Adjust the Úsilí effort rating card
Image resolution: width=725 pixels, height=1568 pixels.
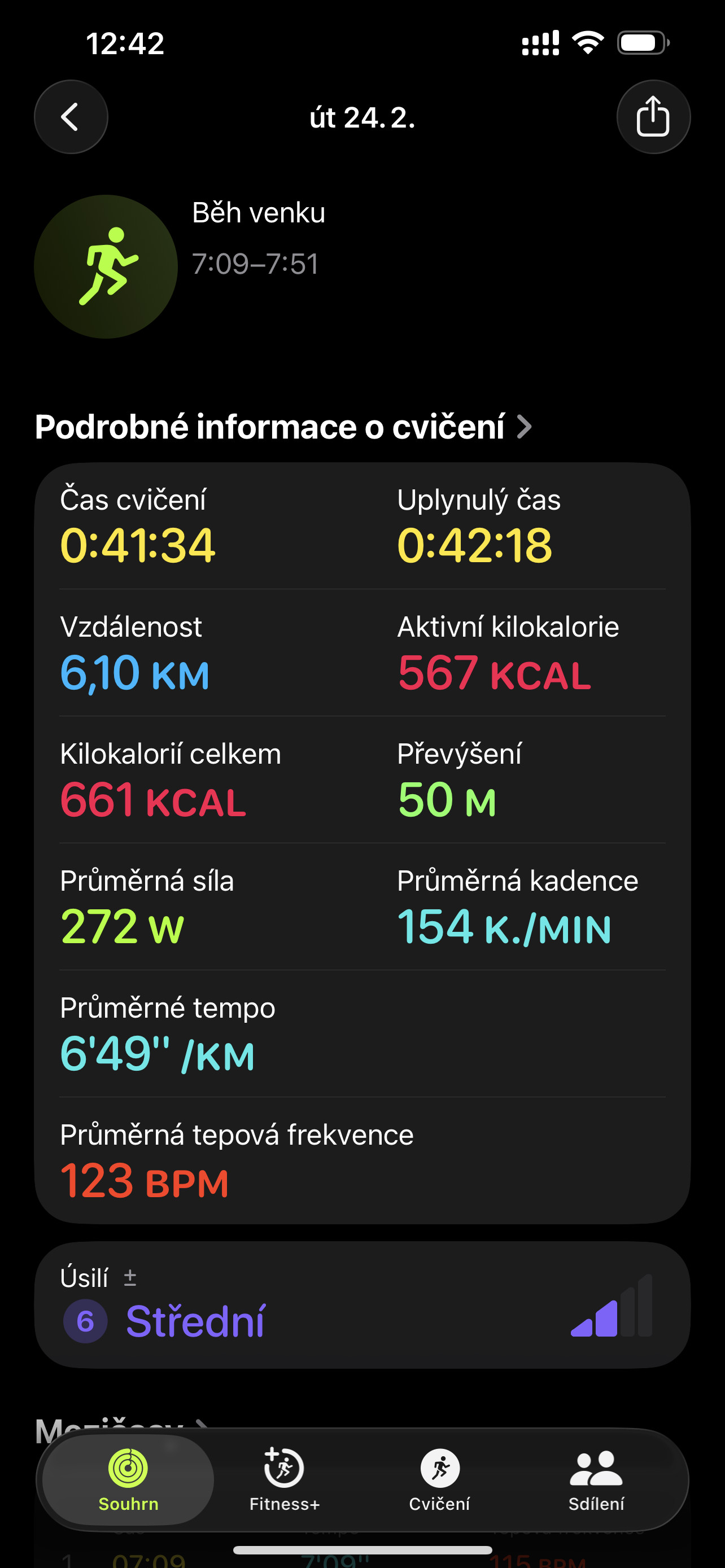(362, 1305)
